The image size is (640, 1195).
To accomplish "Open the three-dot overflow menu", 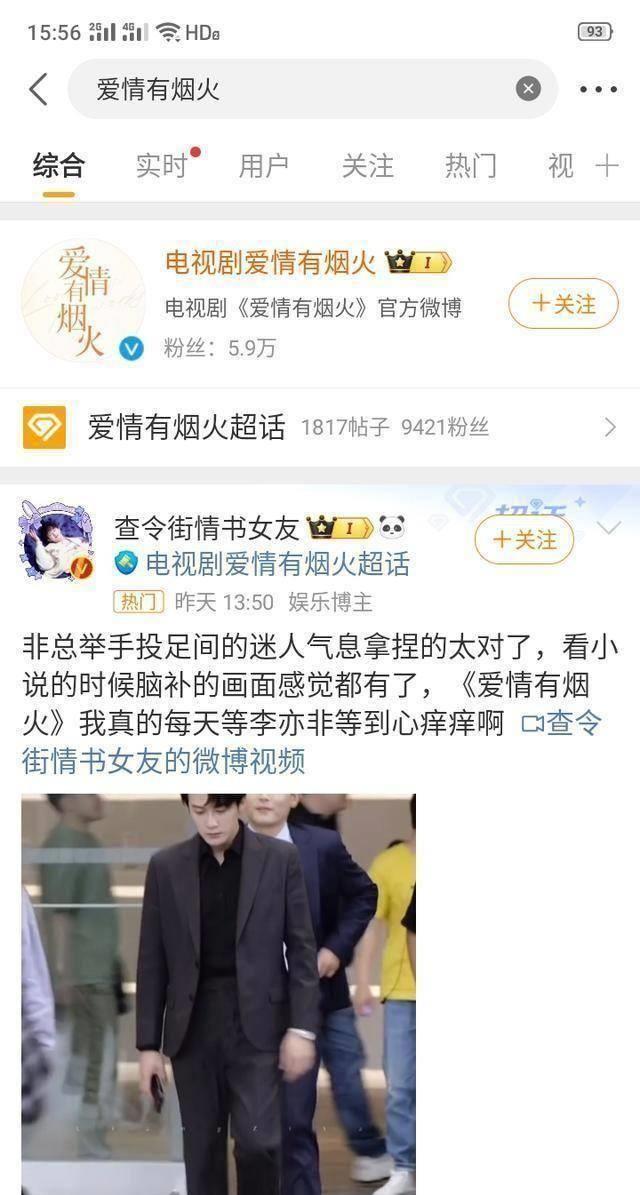I will pos(598,89).
